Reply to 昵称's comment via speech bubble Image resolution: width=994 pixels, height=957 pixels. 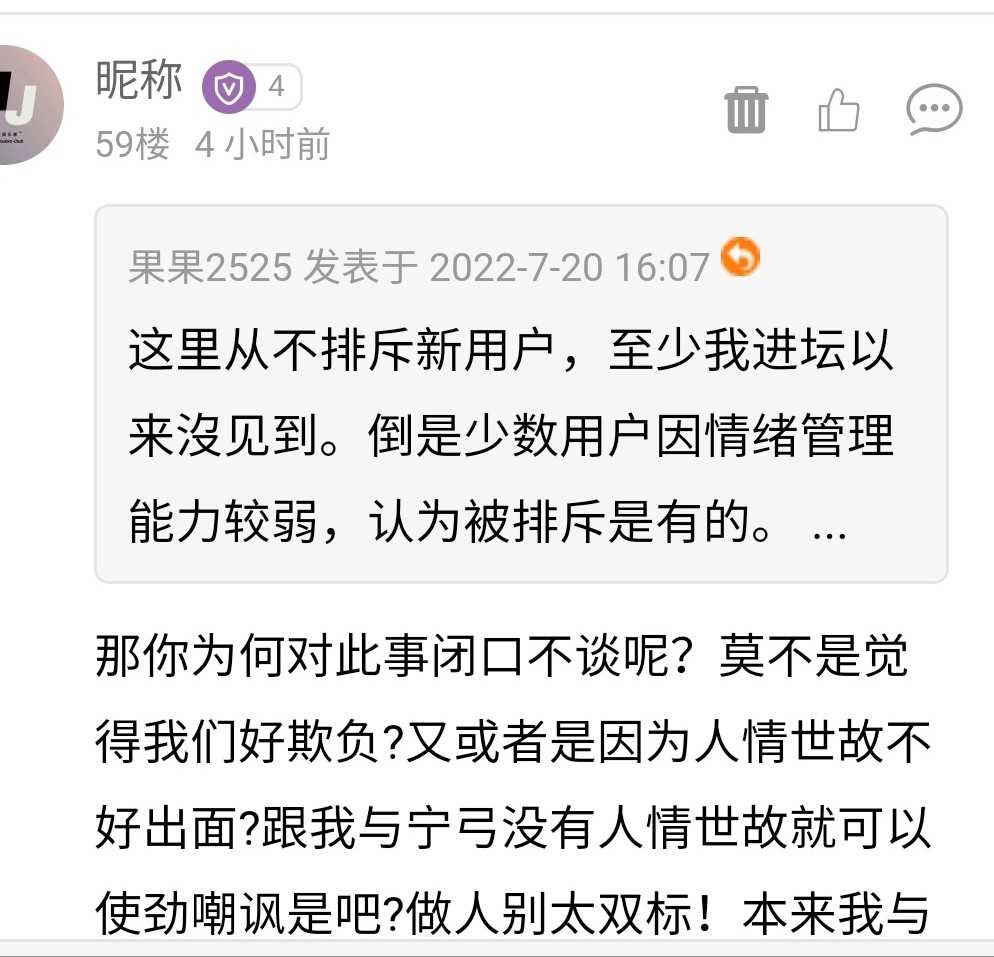pos(934,109)
